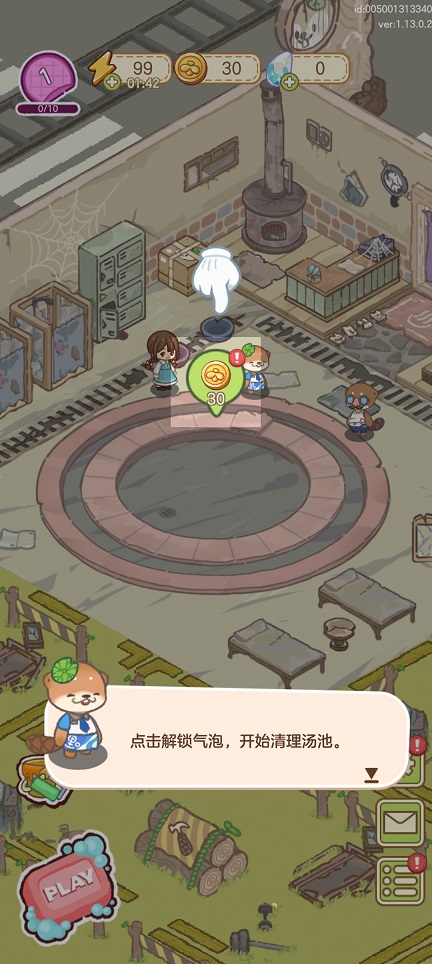Add more energy with plus icon
Screen dimensions: 432x964
[112, 81]
